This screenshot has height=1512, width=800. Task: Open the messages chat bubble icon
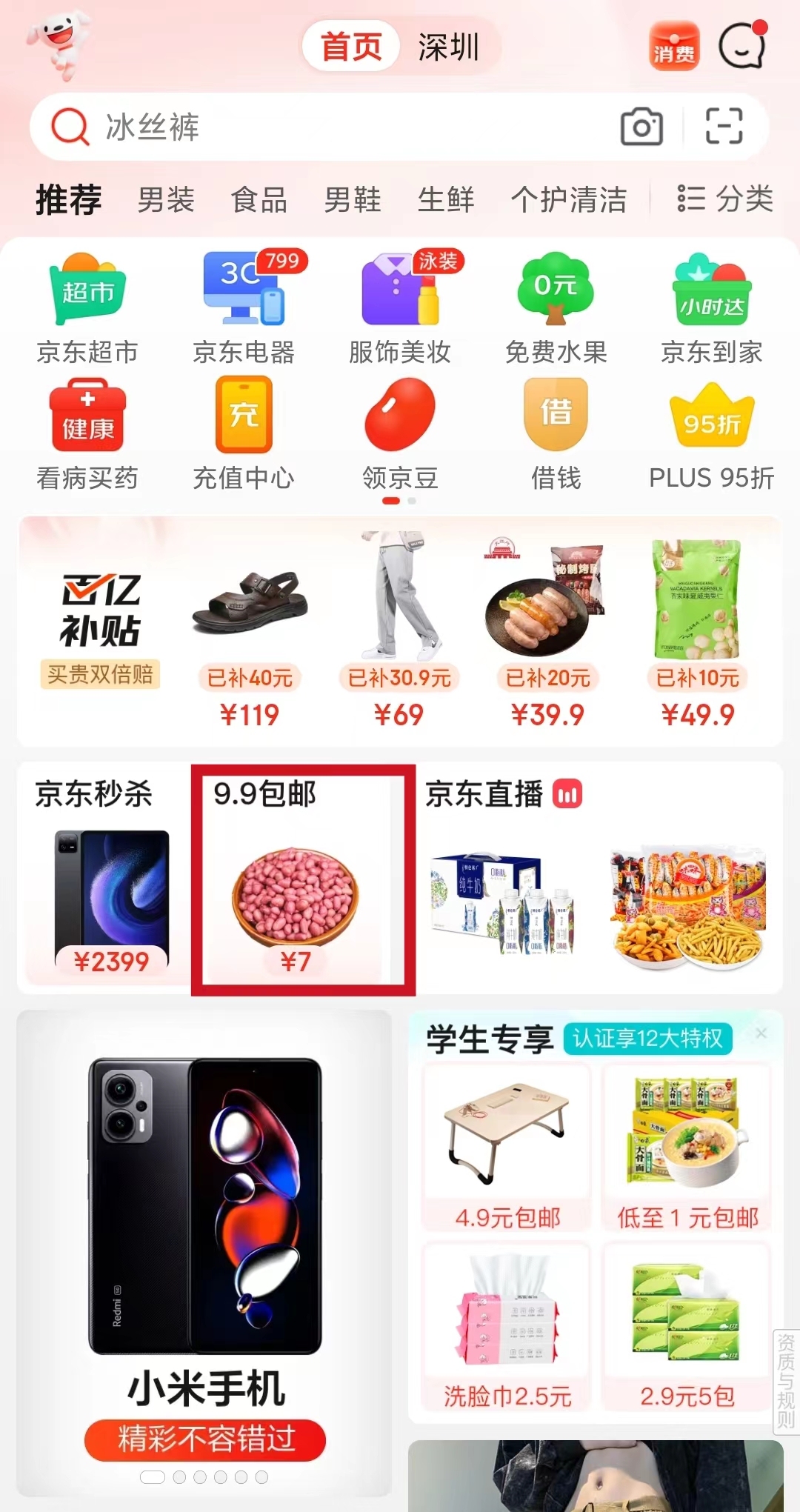pyautogui.click(x=742, y=47)
